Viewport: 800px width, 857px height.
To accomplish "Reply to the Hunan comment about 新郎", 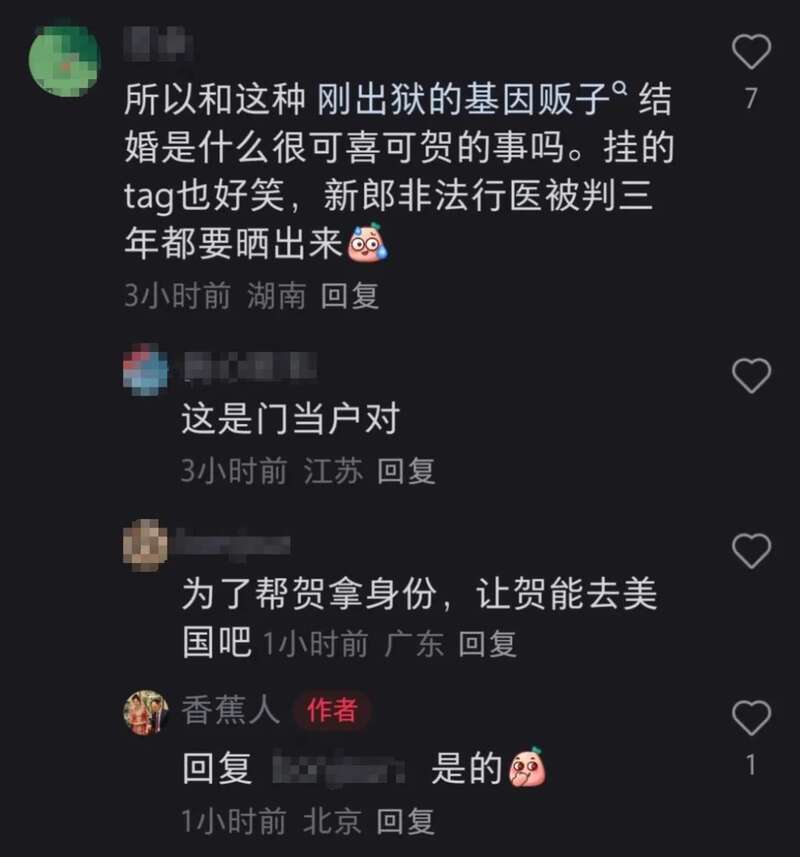I will click(x=350, y=297).
